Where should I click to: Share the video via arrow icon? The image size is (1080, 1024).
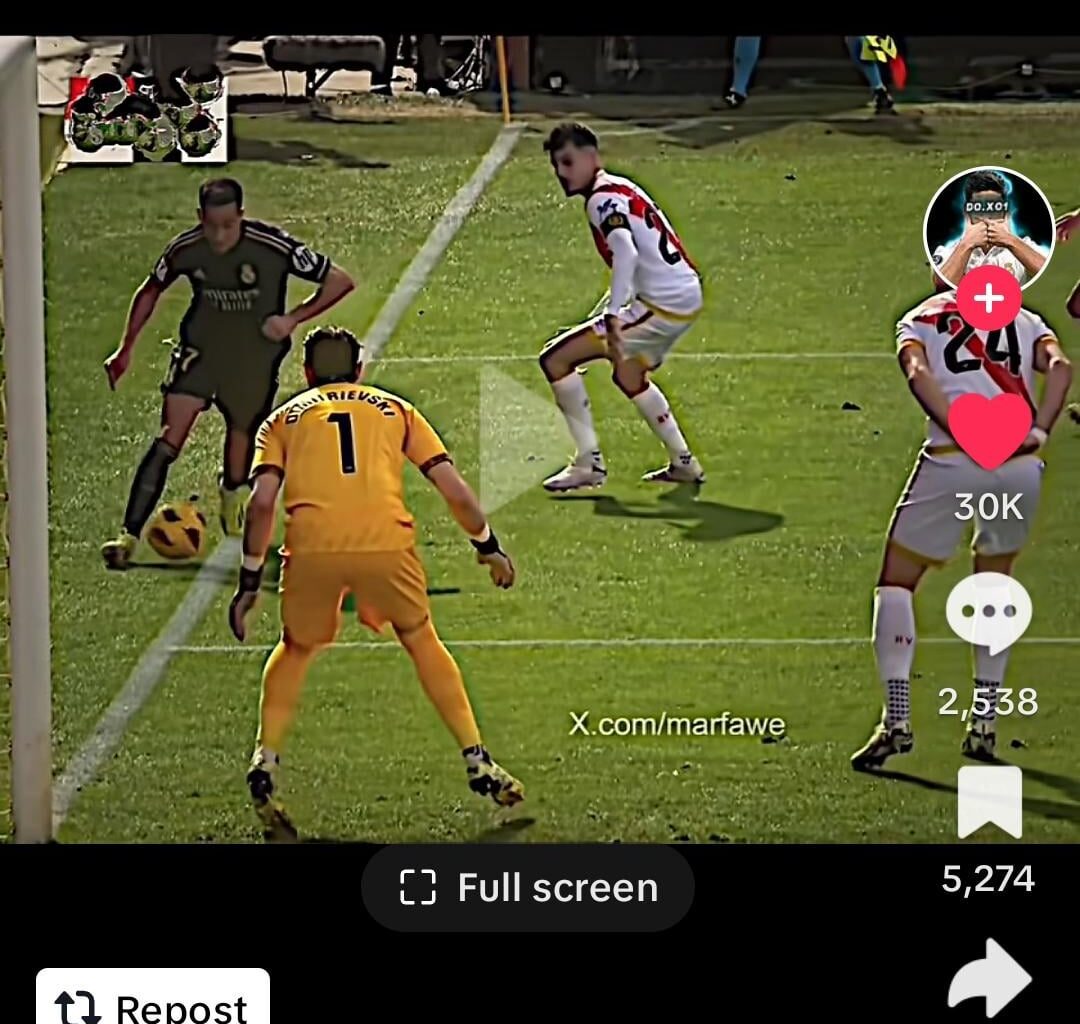[x=989, y=977]
